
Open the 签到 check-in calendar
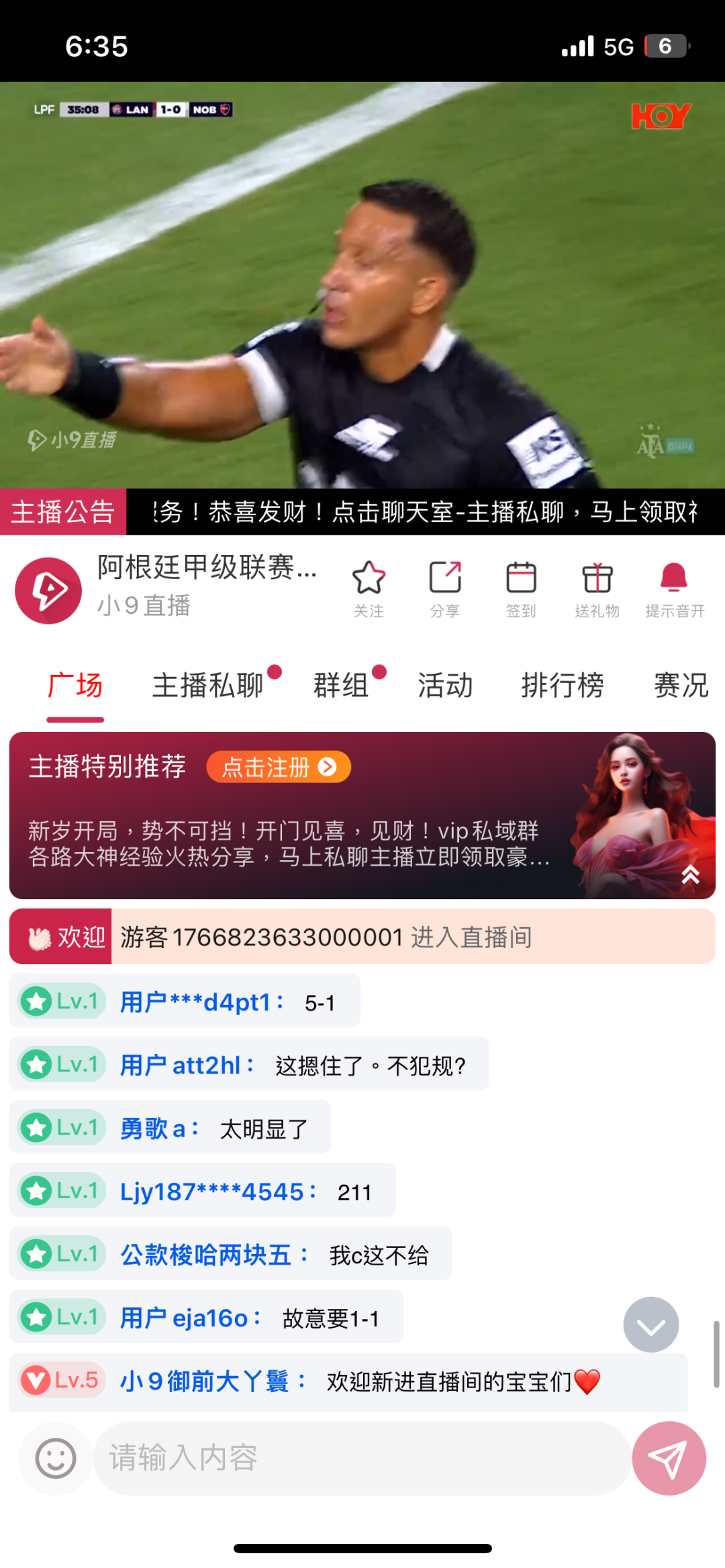521,588
